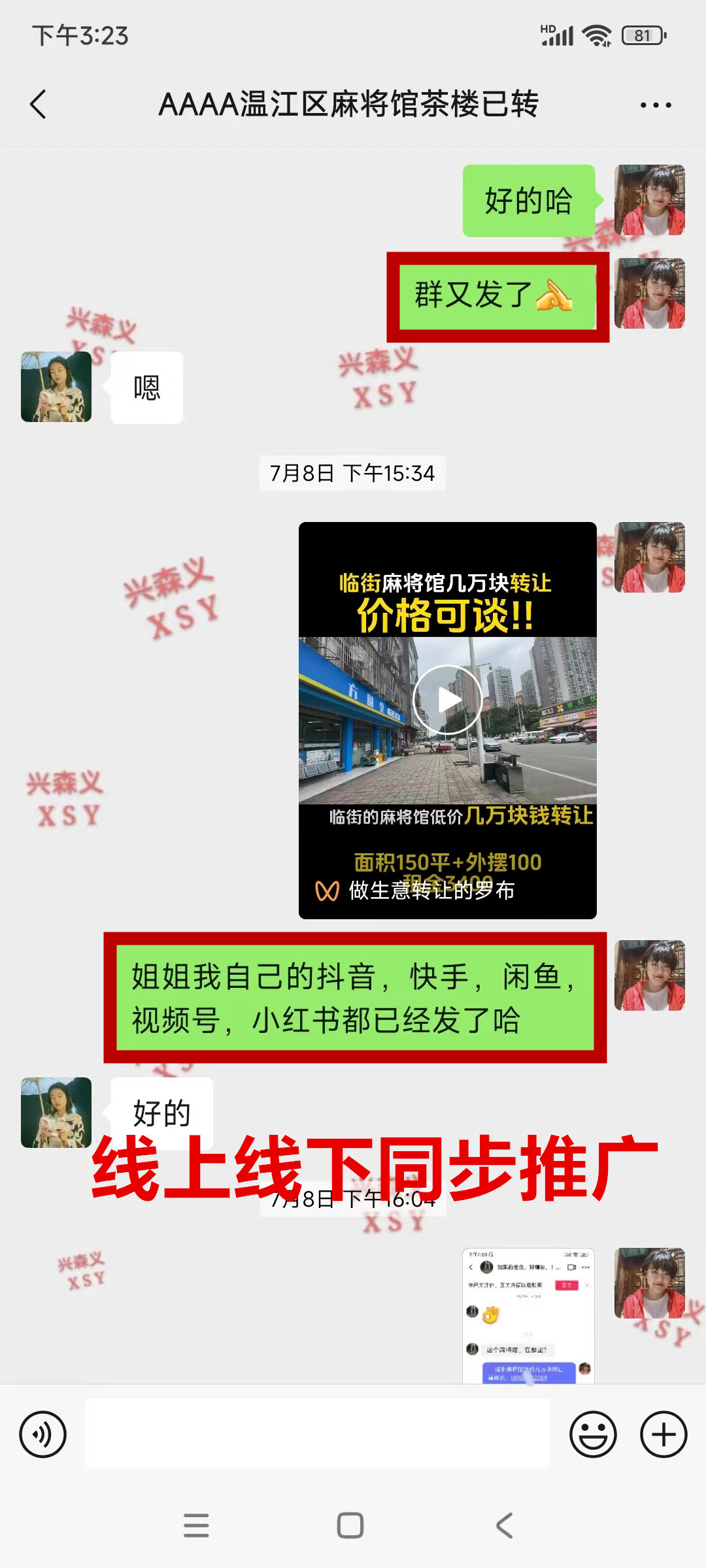Image resolution: width=706 pixels, height=1568 pixels.
Task: Go back from the chat
Action: [x=39, y=105]
